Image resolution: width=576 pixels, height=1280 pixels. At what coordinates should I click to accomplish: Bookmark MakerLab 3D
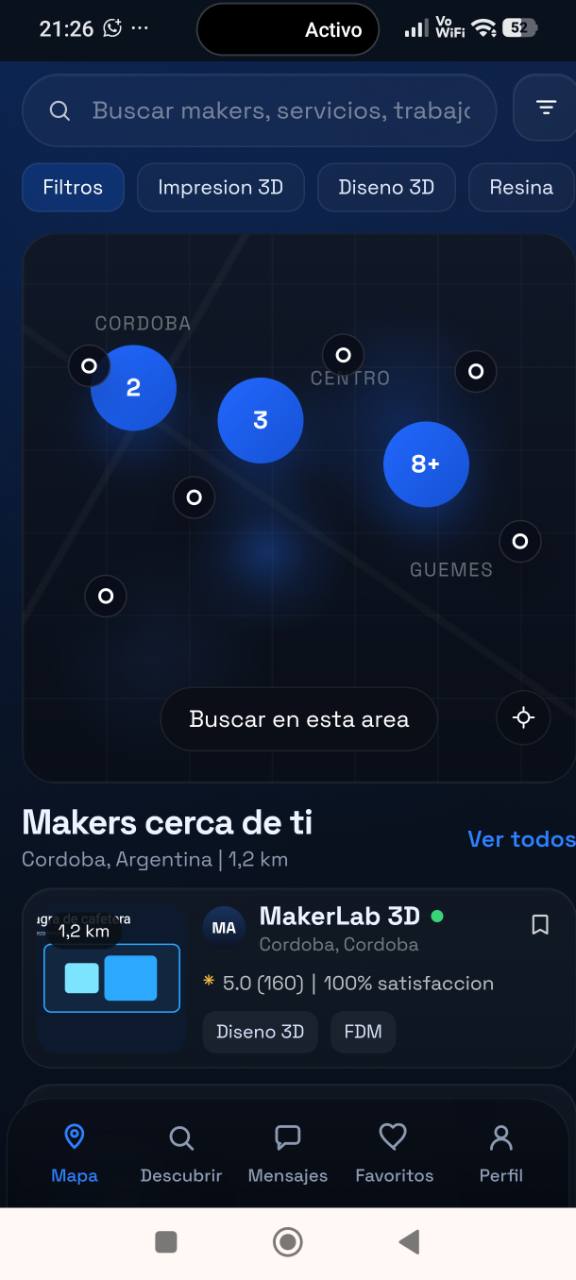click(x=540, y=925)
